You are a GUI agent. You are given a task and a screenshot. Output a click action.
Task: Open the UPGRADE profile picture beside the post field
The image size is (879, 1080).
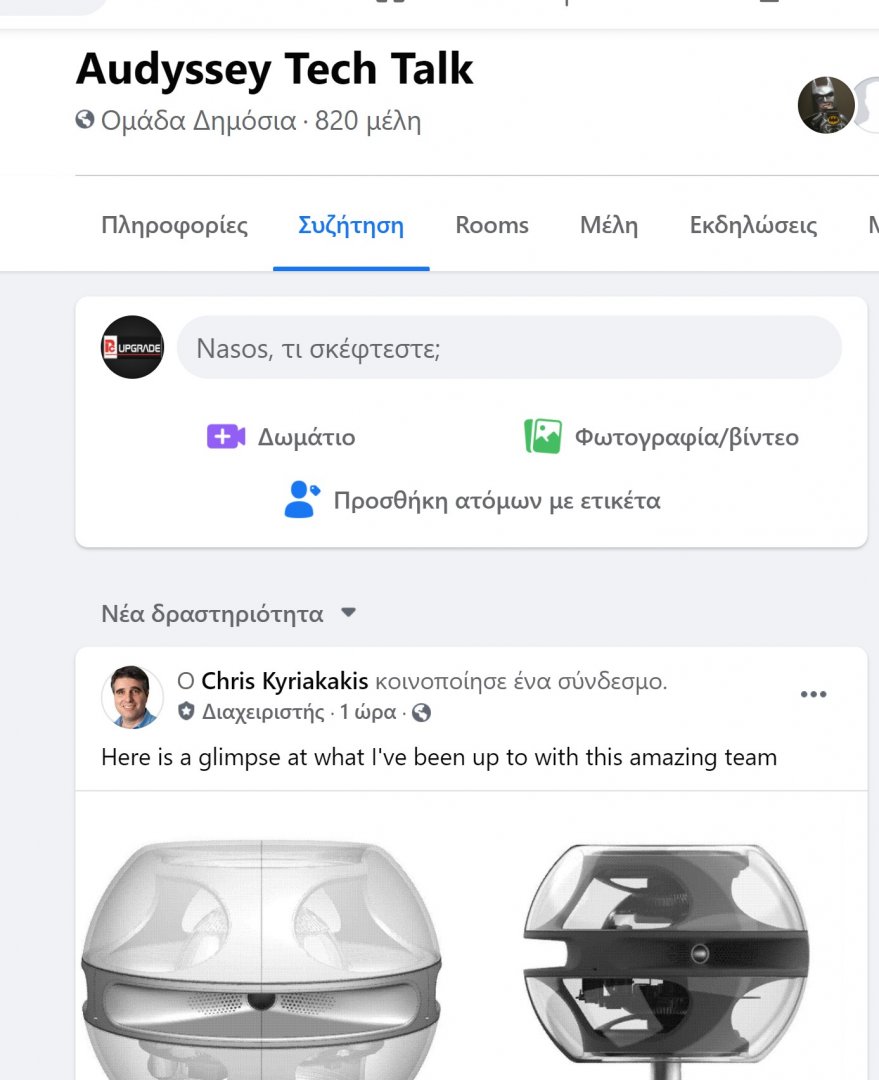click(x=132, y=347)
